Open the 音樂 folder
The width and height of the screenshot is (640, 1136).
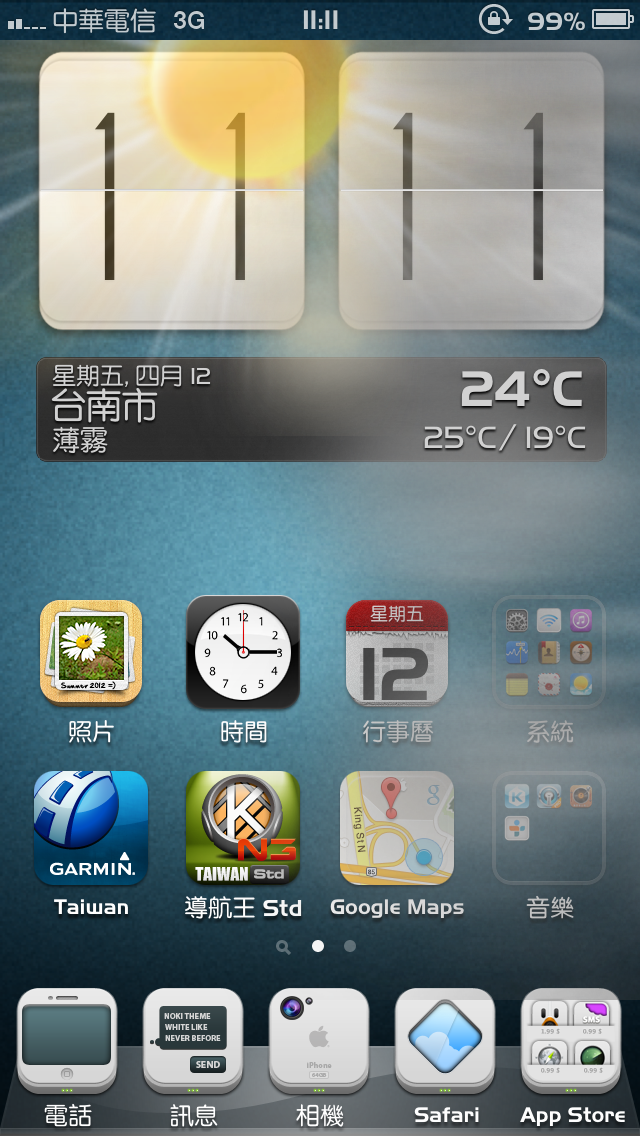pyautogui.click(x=549, y=828)
